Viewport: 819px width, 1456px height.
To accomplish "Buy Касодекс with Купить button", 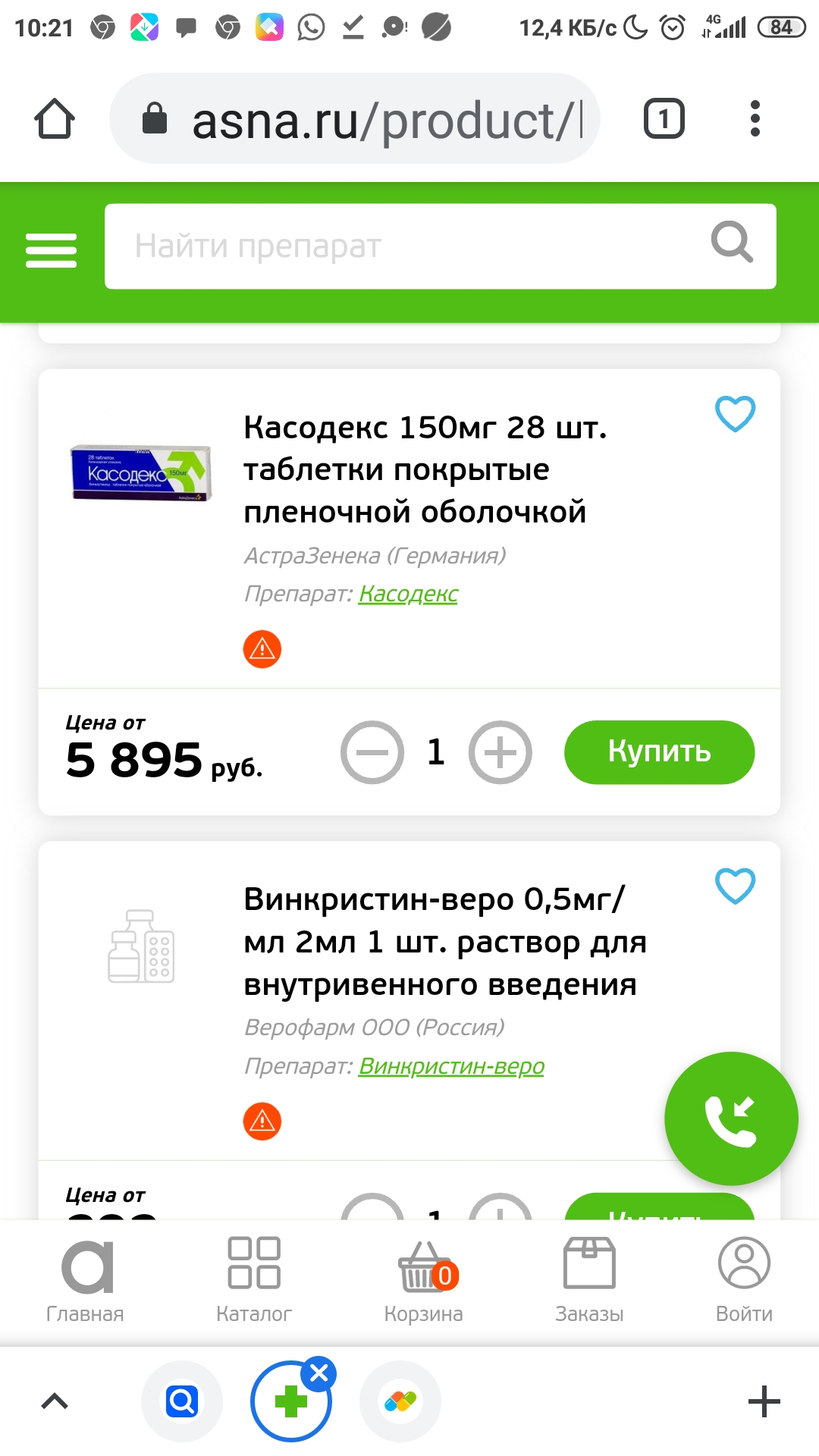I will click(659, 752).
